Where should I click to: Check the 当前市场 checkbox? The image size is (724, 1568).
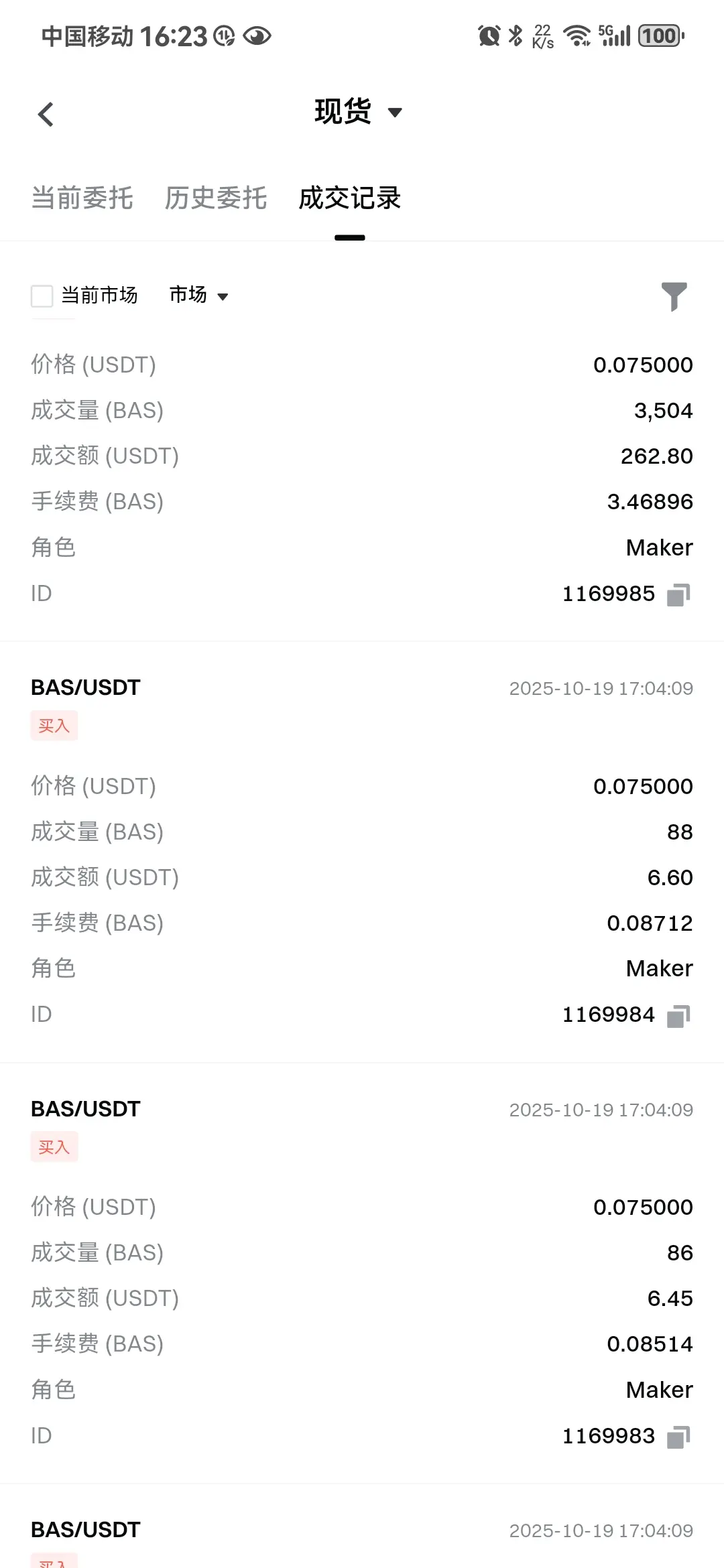click(42, 296)
